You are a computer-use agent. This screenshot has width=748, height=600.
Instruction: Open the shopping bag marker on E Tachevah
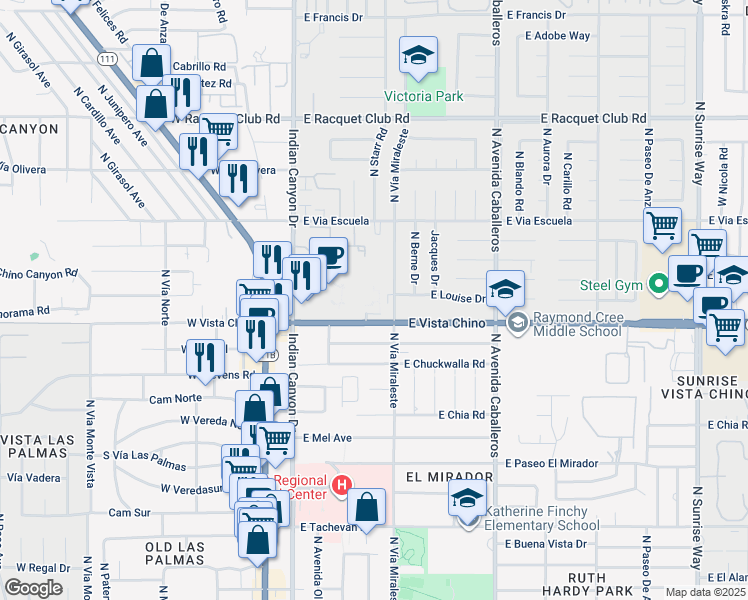tap(366, 508)
